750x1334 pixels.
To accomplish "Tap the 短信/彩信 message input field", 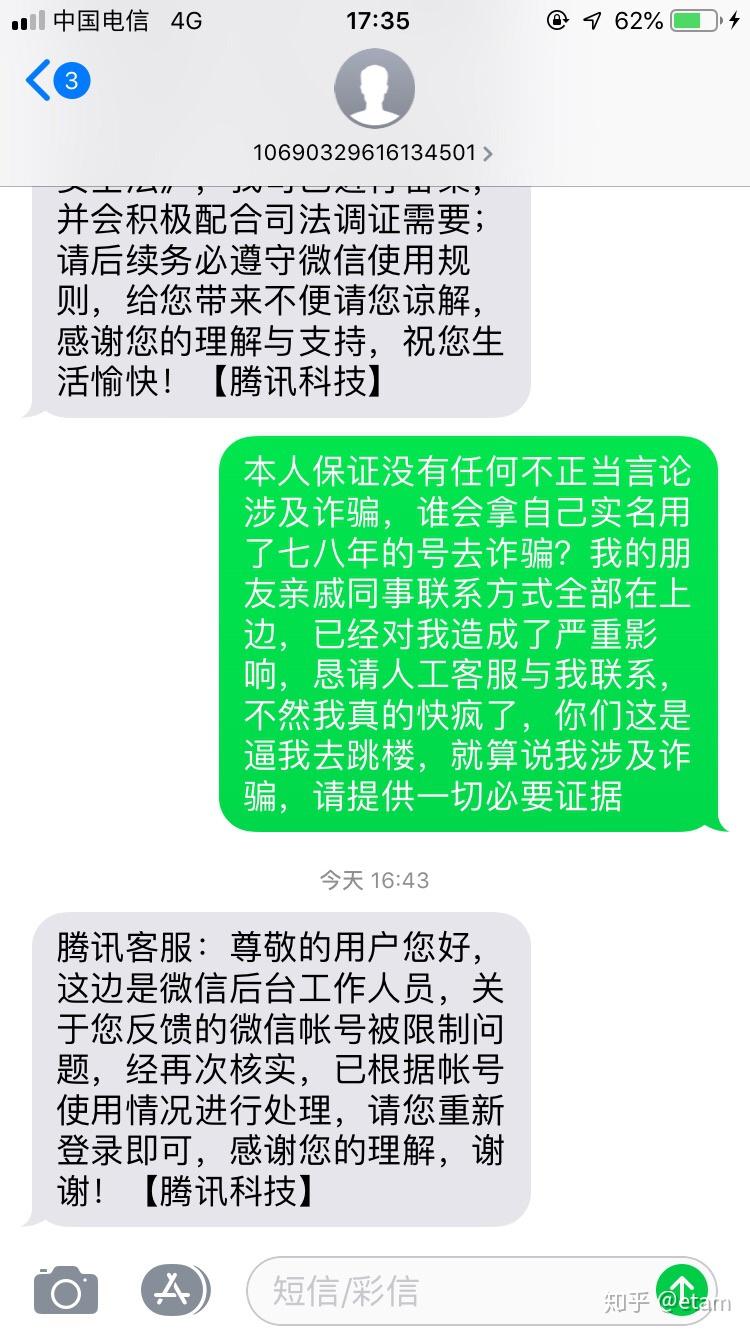I will tap(450, 1291).
